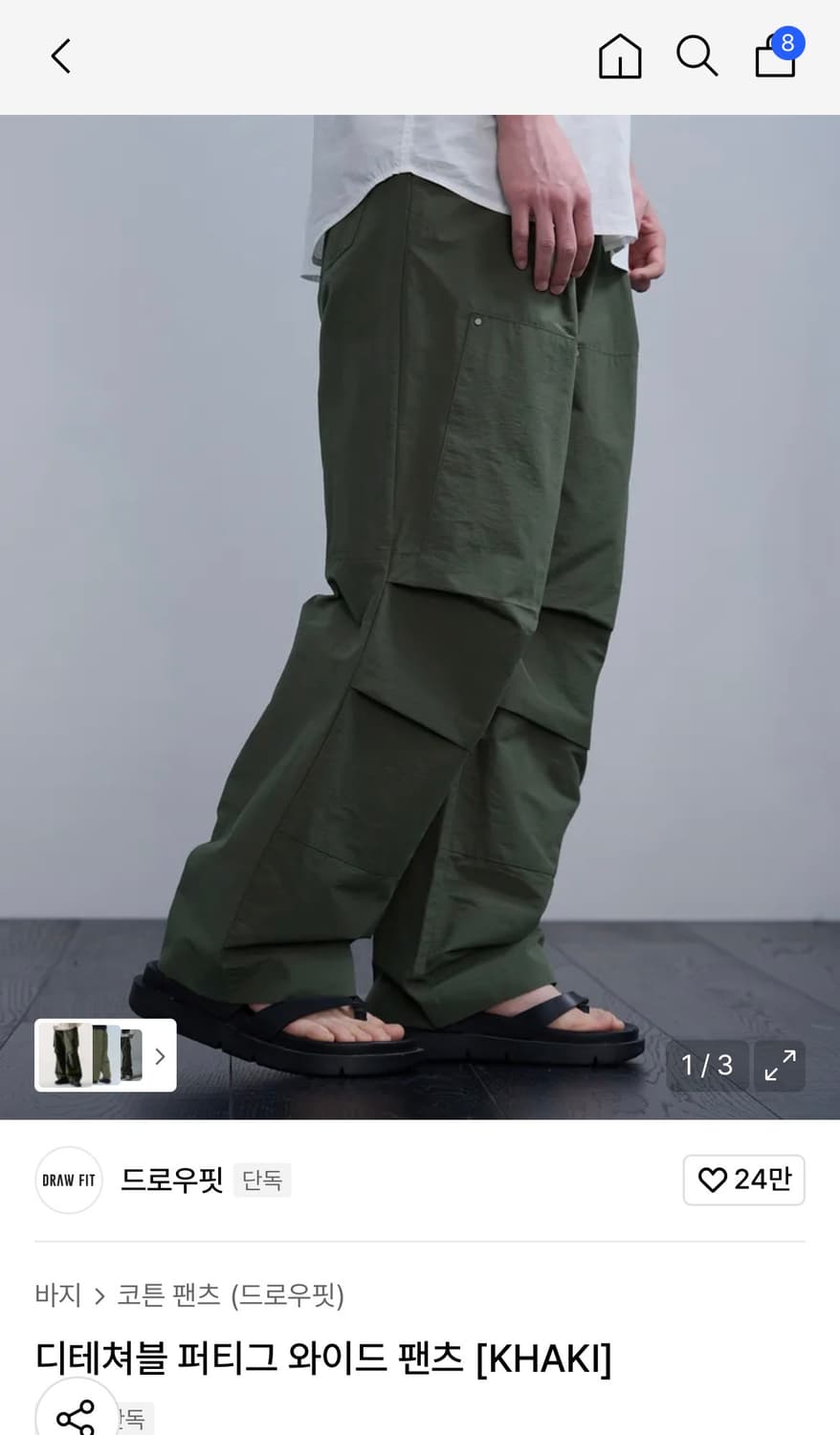The height and width of the screenshot is (1435, 840).
Task: Toggle the 24만 favorite heart button
Action: tap(743, 1180)
